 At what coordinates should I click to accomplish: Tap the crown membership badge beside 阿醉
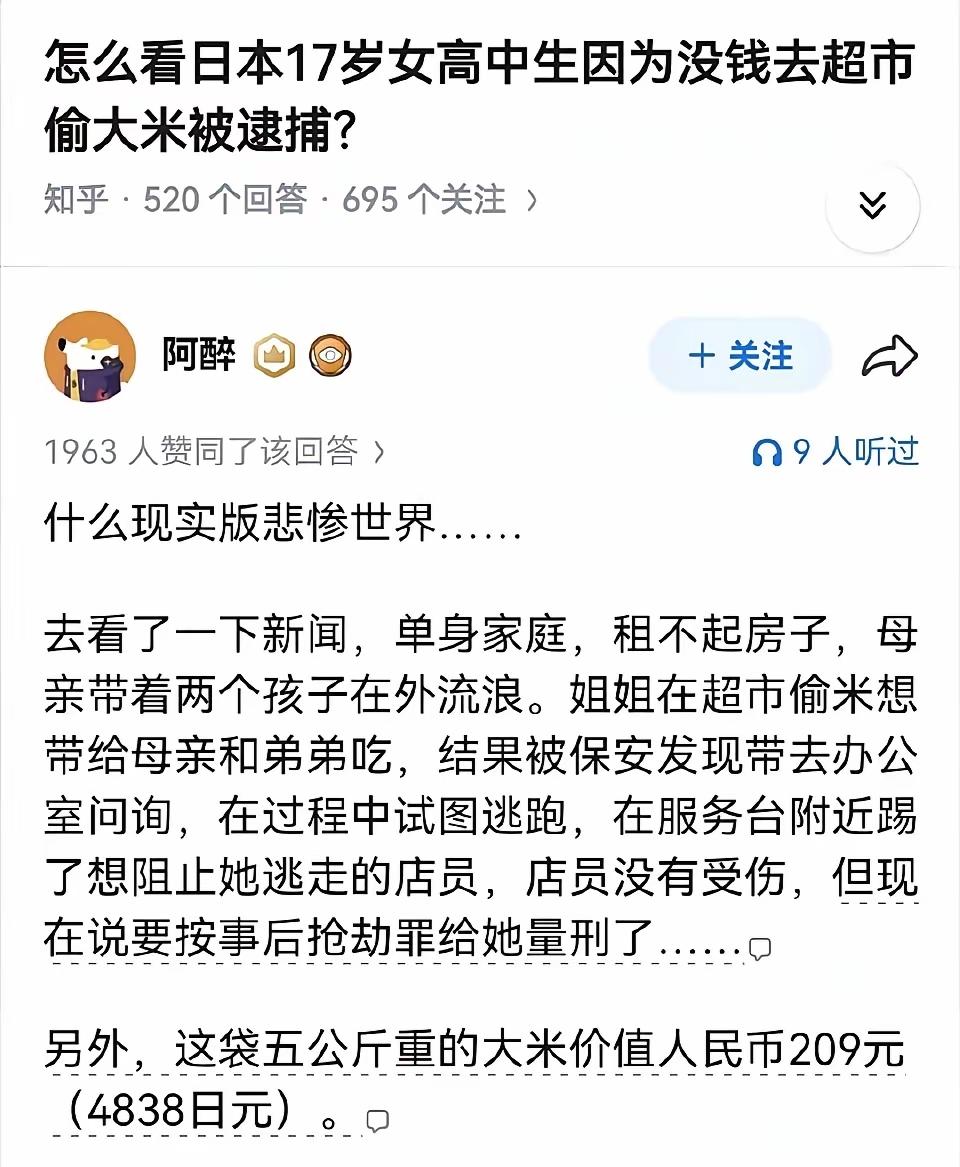[x=276, y=356]
